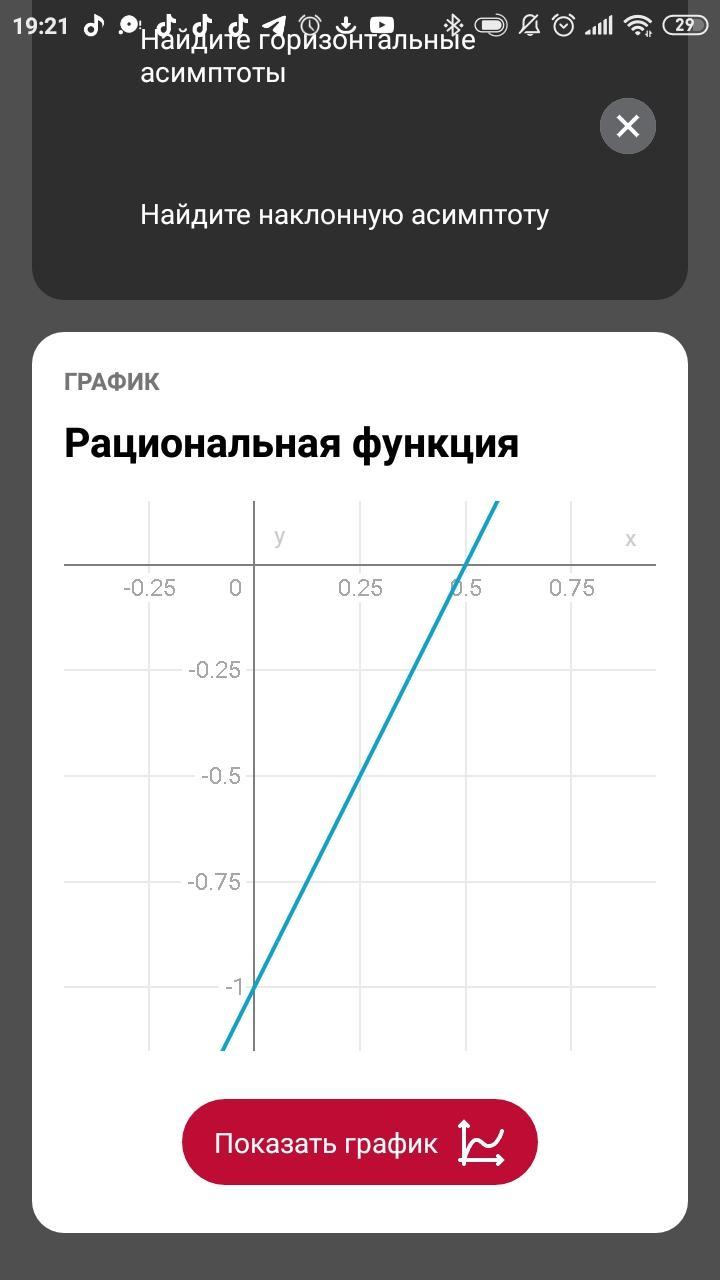Image resolution: width=720 pixels, height=1280 pixels.
Task: Open the 'Найдите наклонную асимптоту' step
Action: click(344, 215)
